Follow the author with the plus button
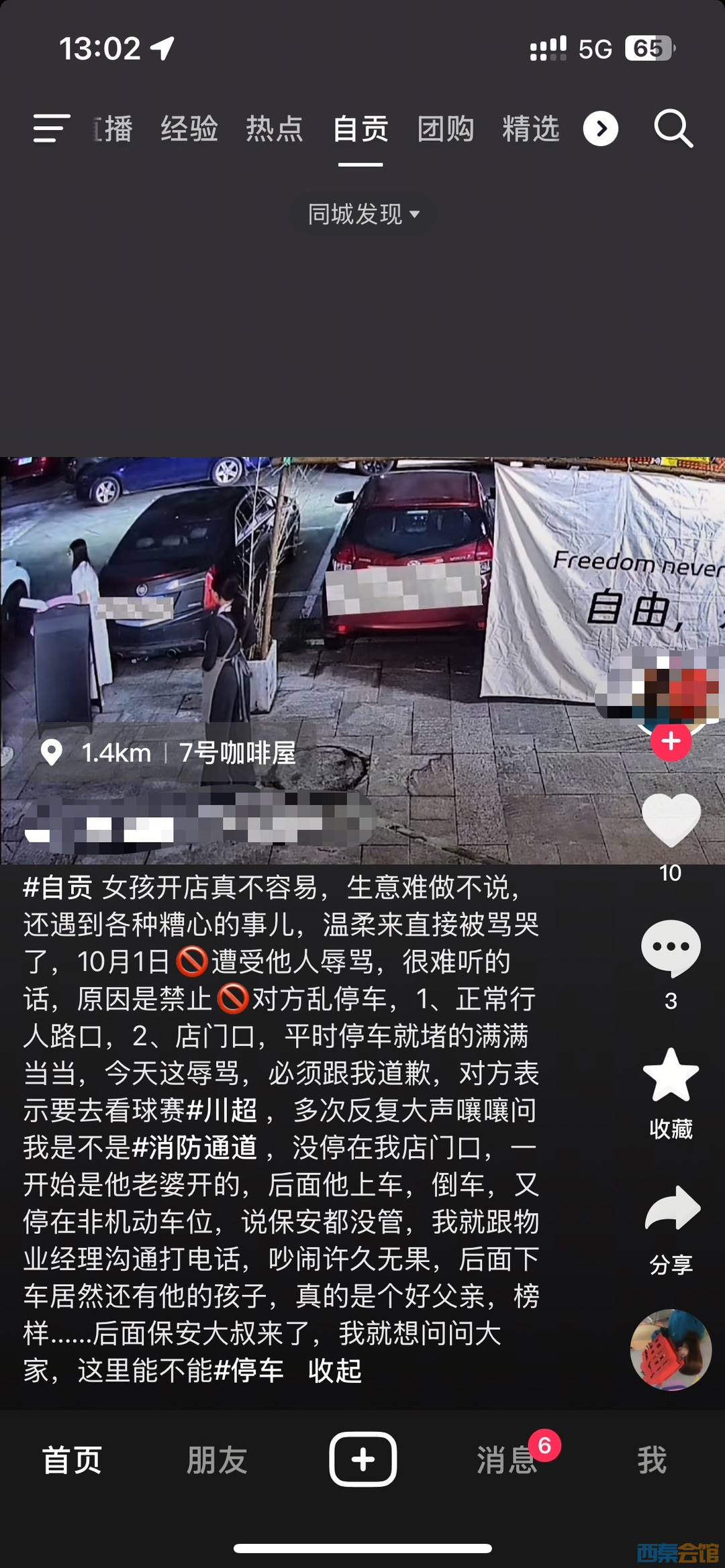The width and height of the screenshot is (725, 1568). pos(671,741)
